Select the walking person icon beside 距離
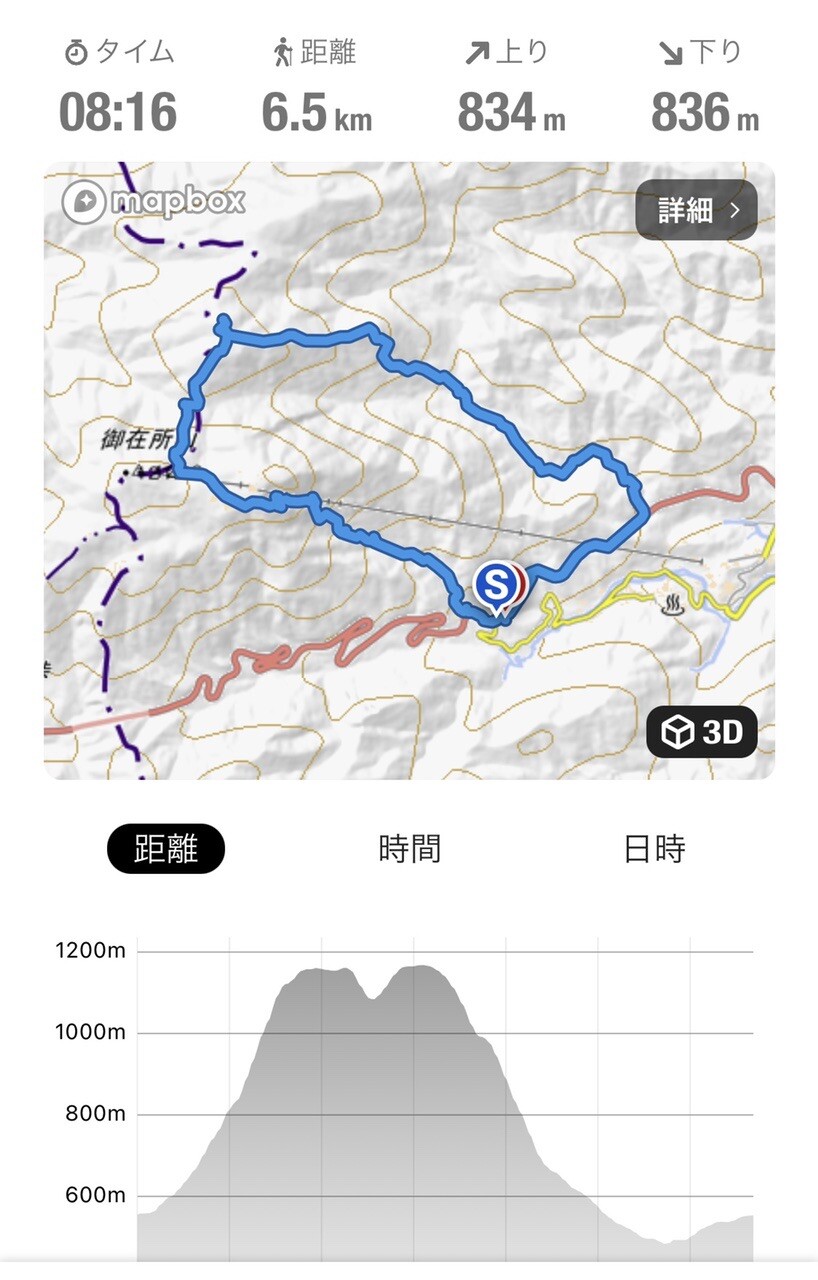818x1280 pixels. [x=281, y=50]
